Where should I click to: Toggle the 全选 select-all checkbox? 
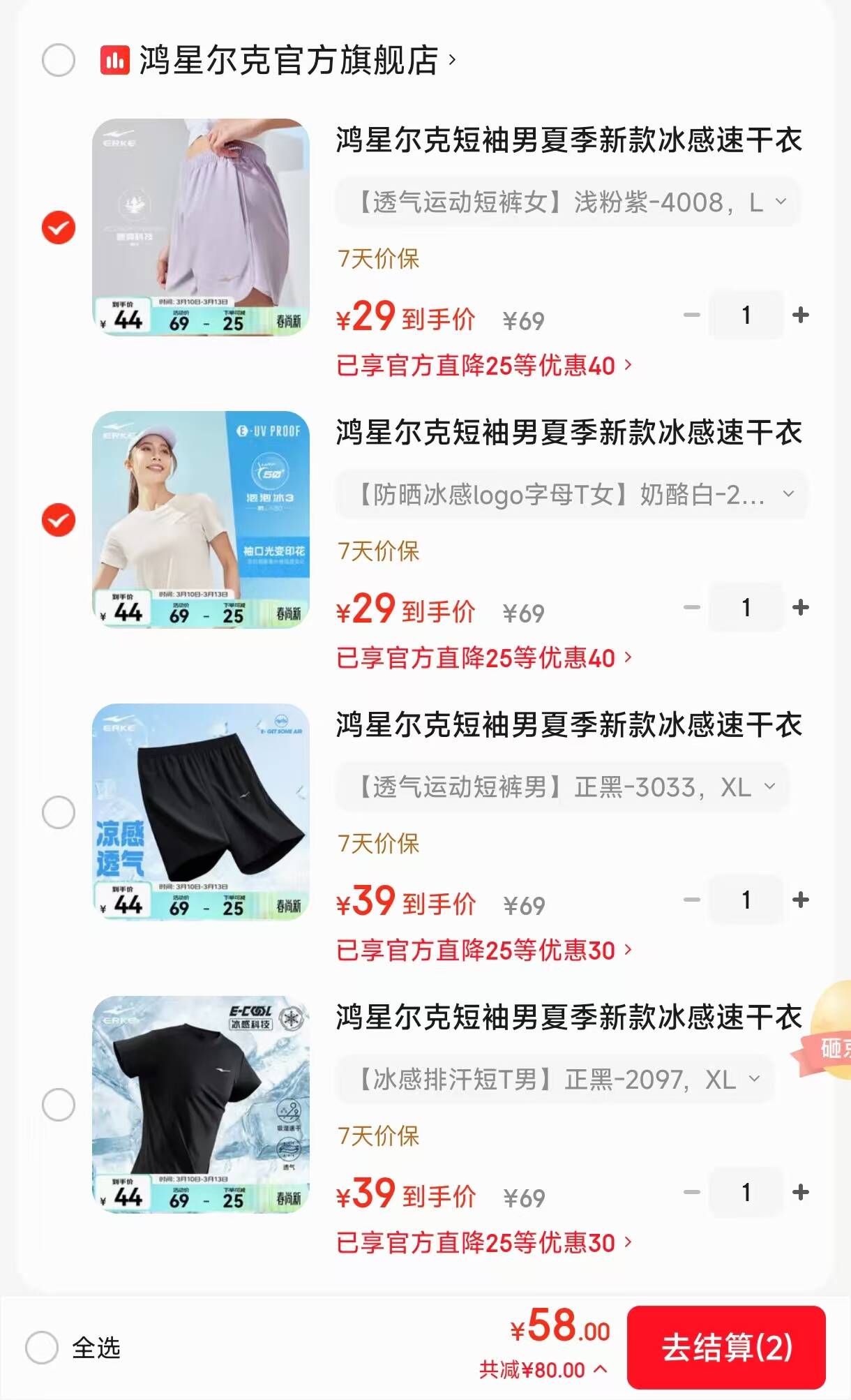[42, 1348]
